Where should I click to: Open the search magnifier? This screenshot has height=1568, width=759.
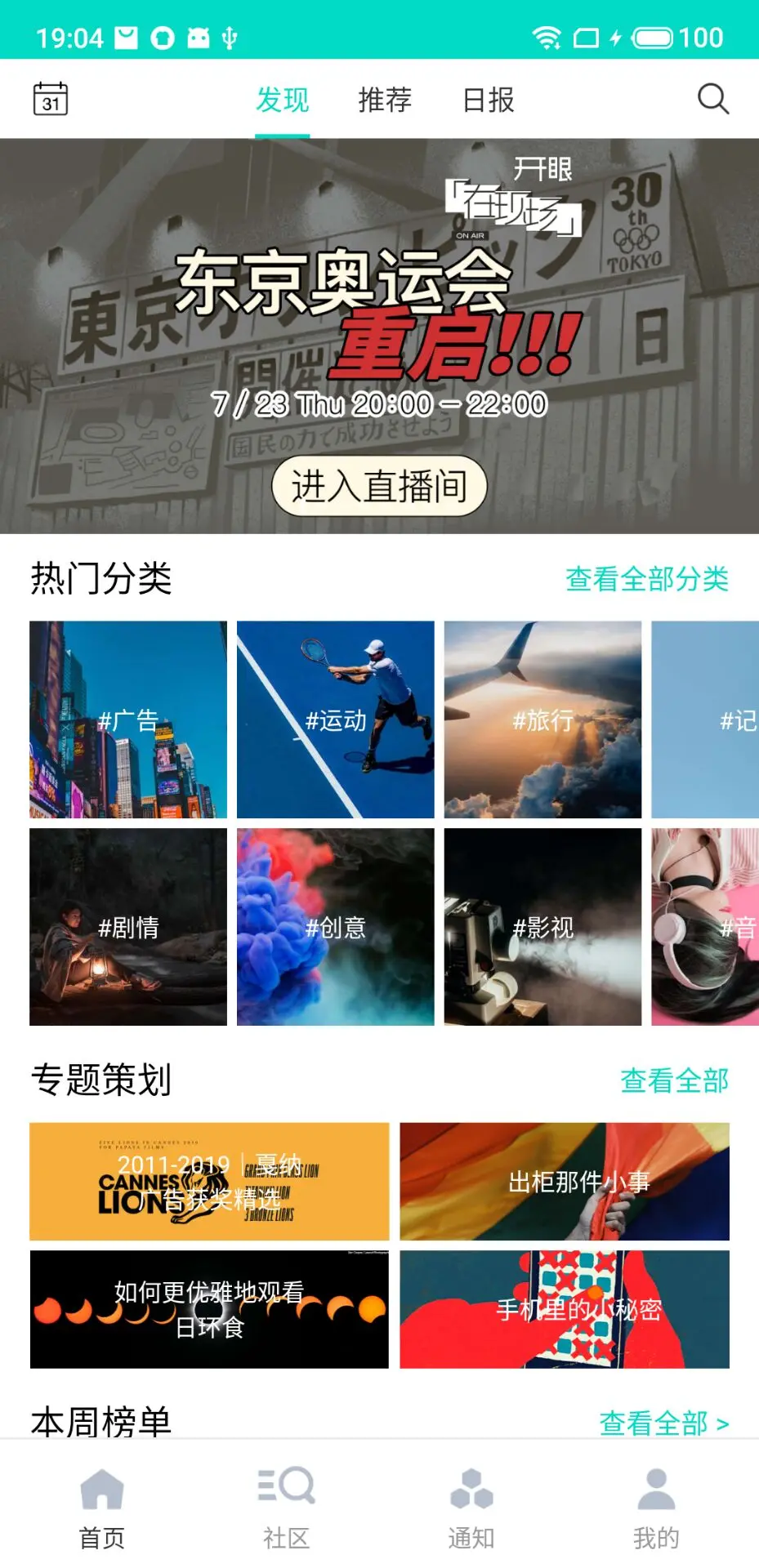712,99
